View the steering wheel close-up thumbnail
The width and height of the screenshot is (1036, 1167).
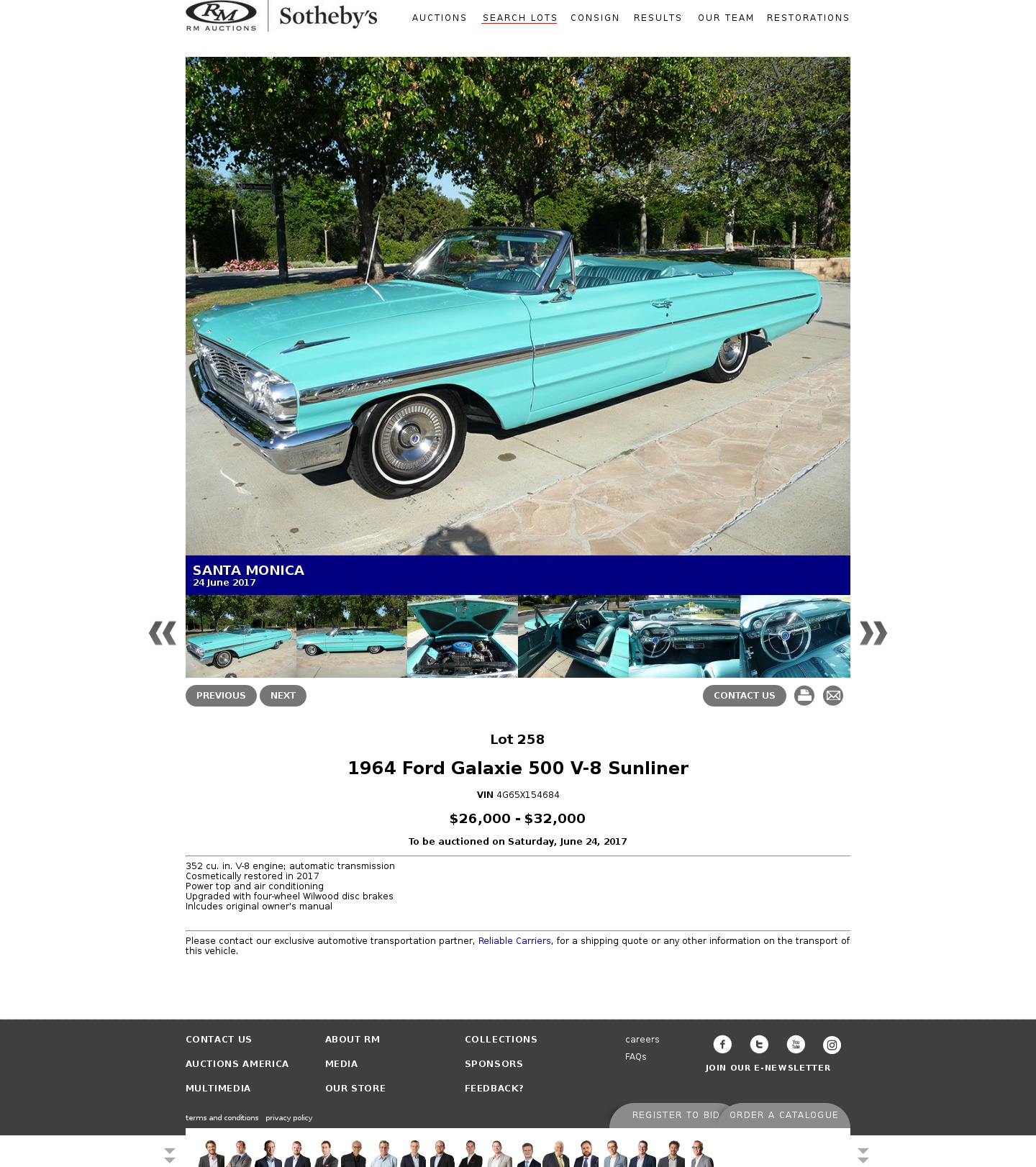[x=794, y=636]
